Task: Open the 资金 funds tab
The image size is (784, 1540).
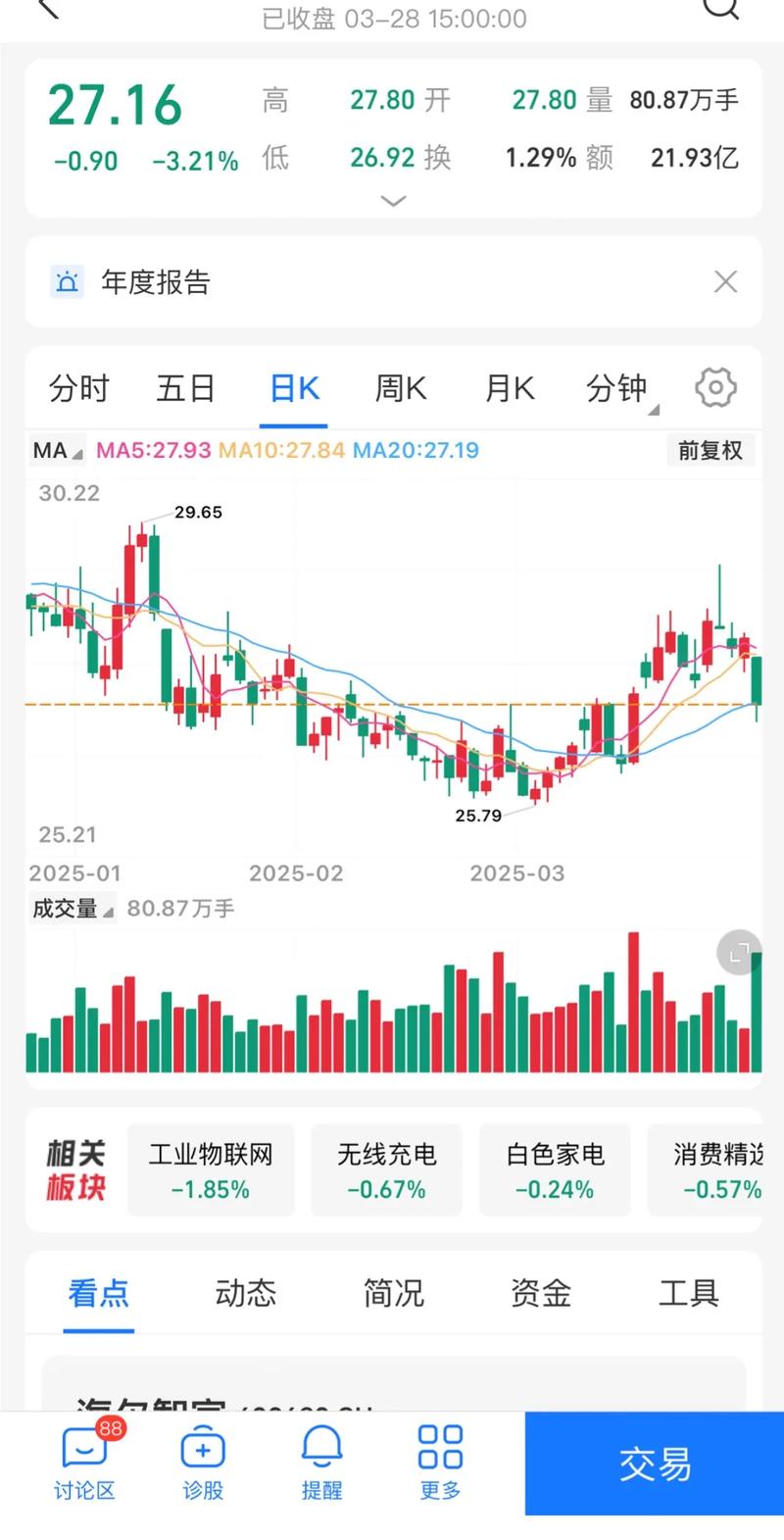Action: pyautogui.click(x=540, y=1294)
